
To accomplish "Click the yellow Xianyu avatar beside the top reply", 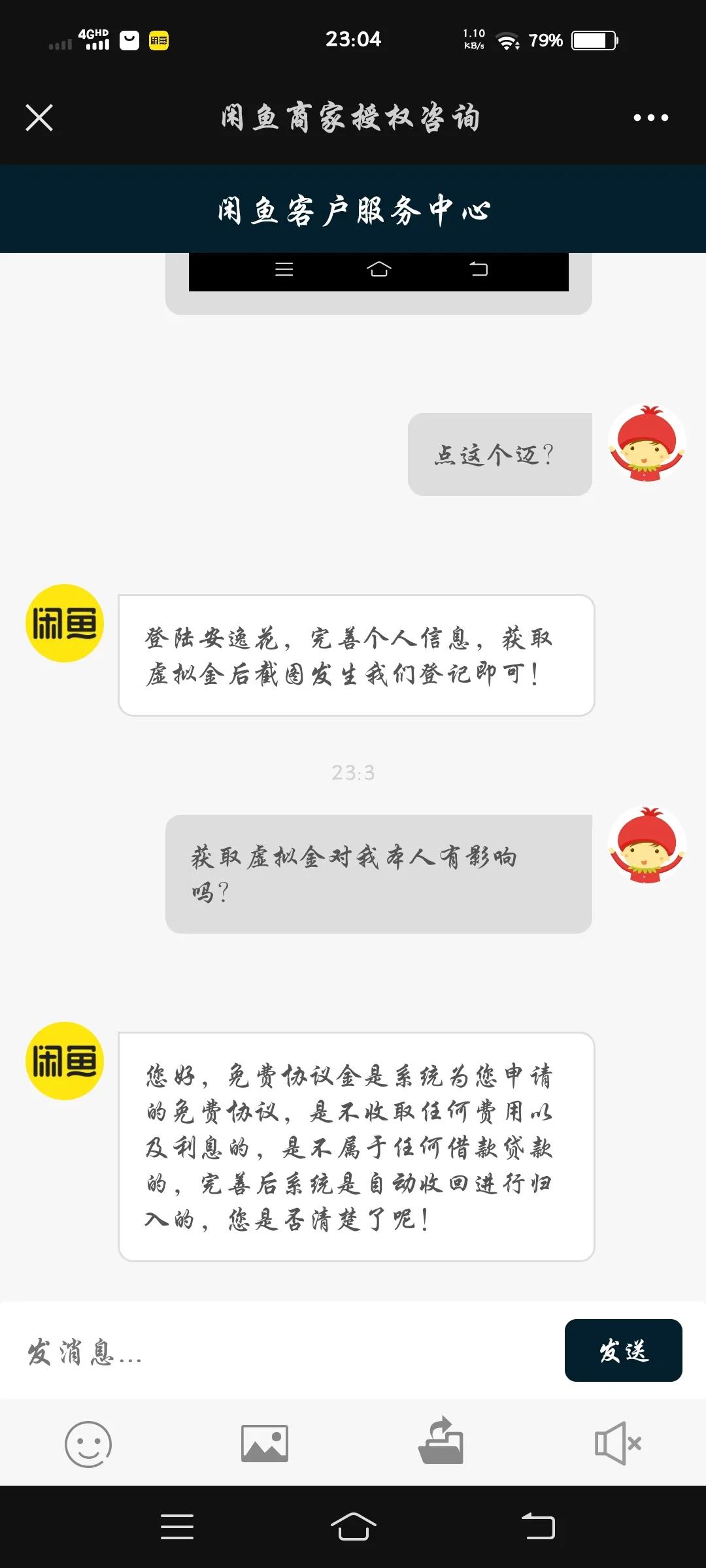I will pyautogui.click(x=65, y=623).
